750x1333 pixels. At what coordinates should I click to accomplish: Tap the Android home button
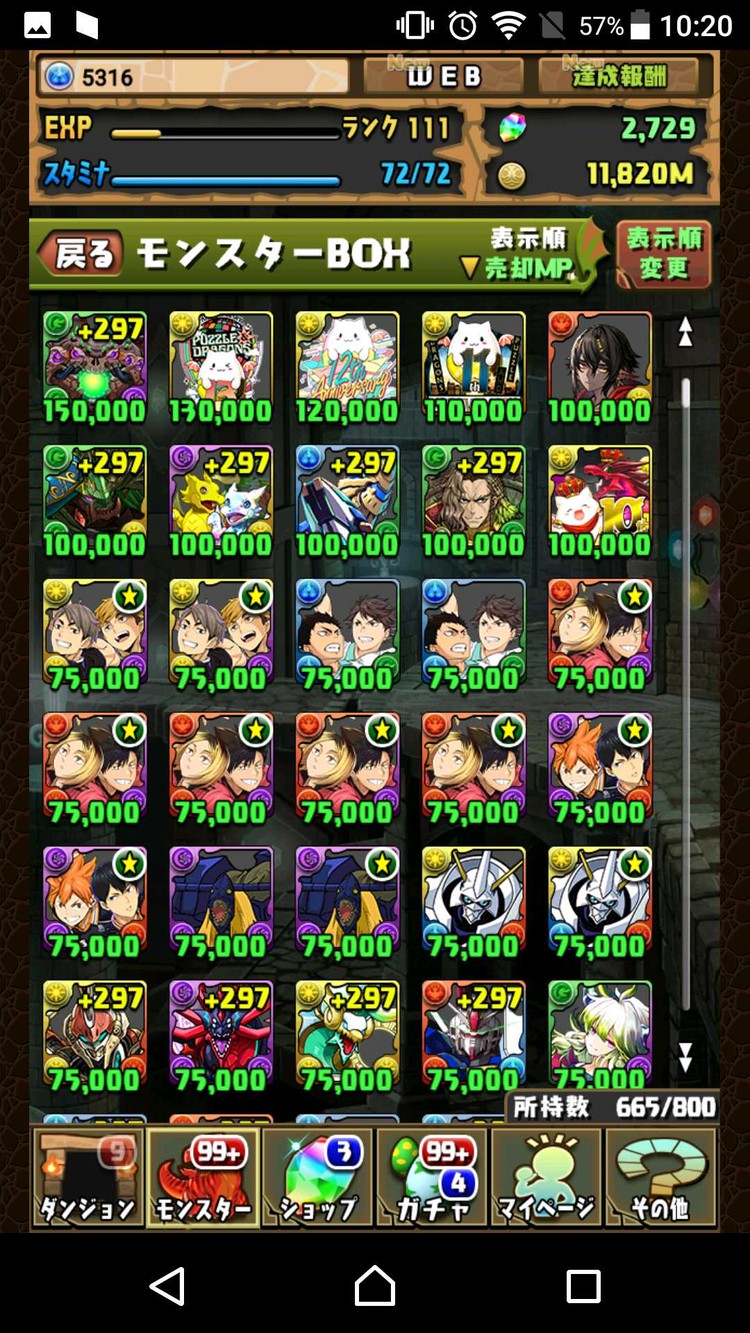(375, 1285)
